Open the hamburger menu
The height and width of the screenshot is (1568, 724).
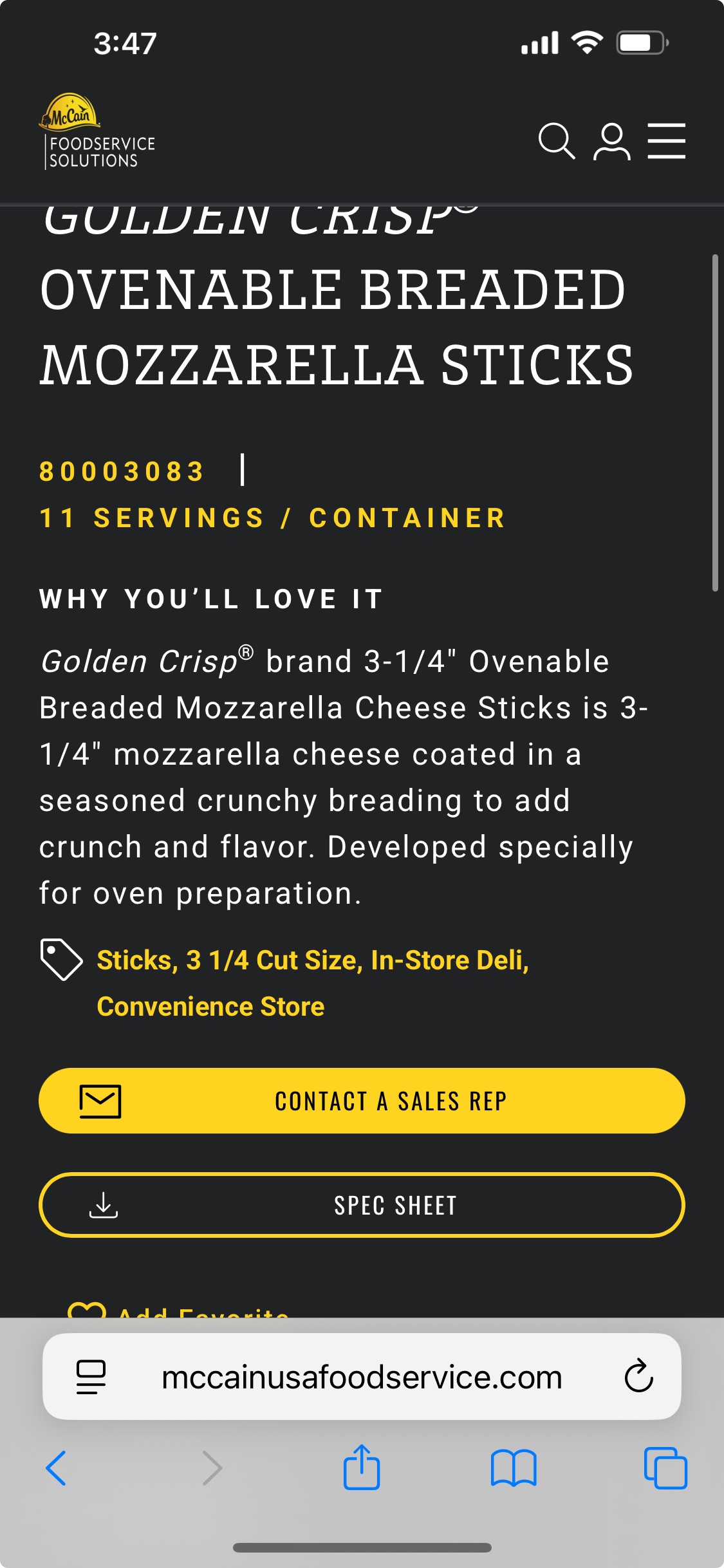[x=666, y=141]
